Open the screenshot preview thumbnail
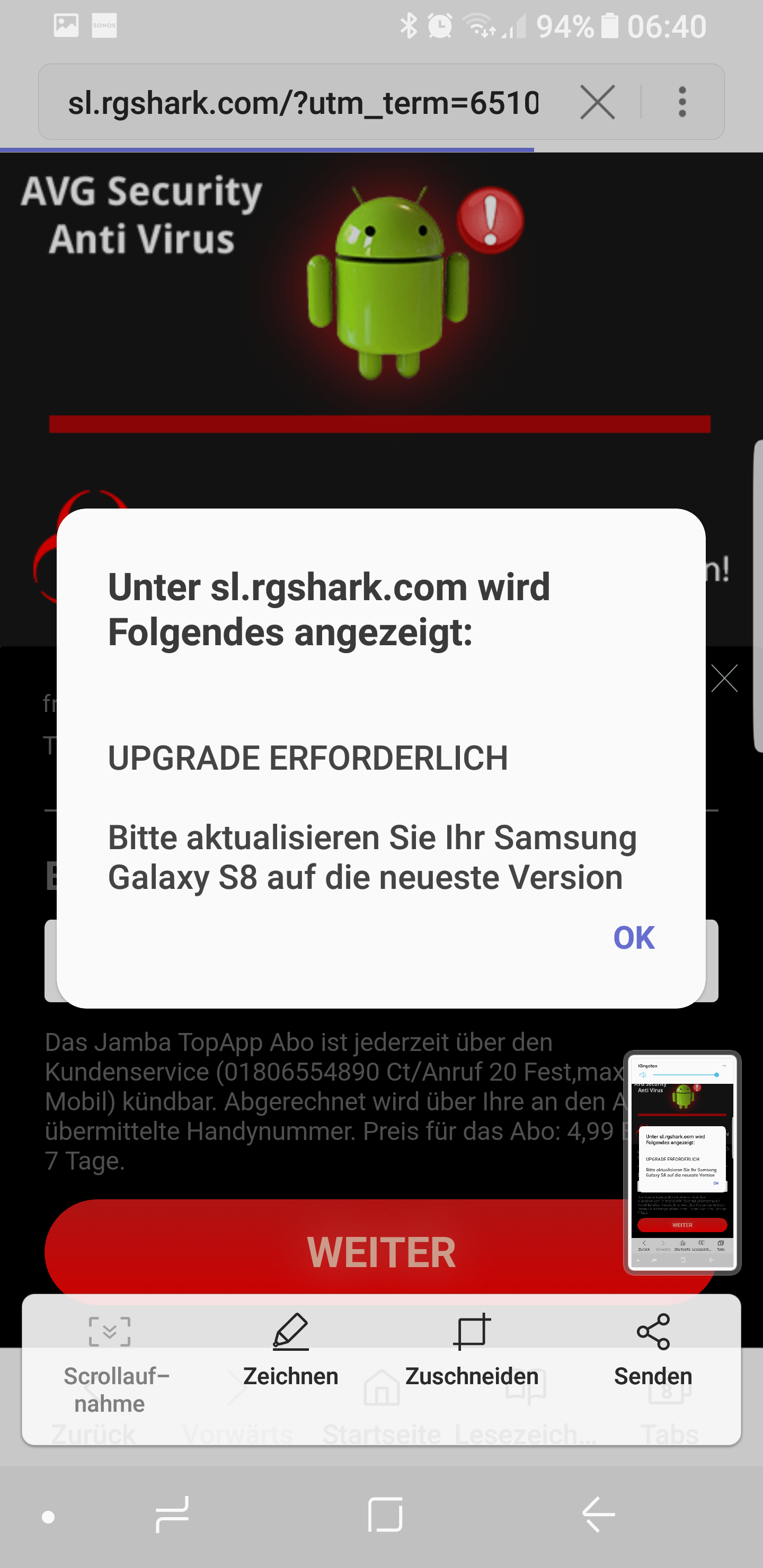This screenshot has height=1568, width=763. pos(682,1161)
